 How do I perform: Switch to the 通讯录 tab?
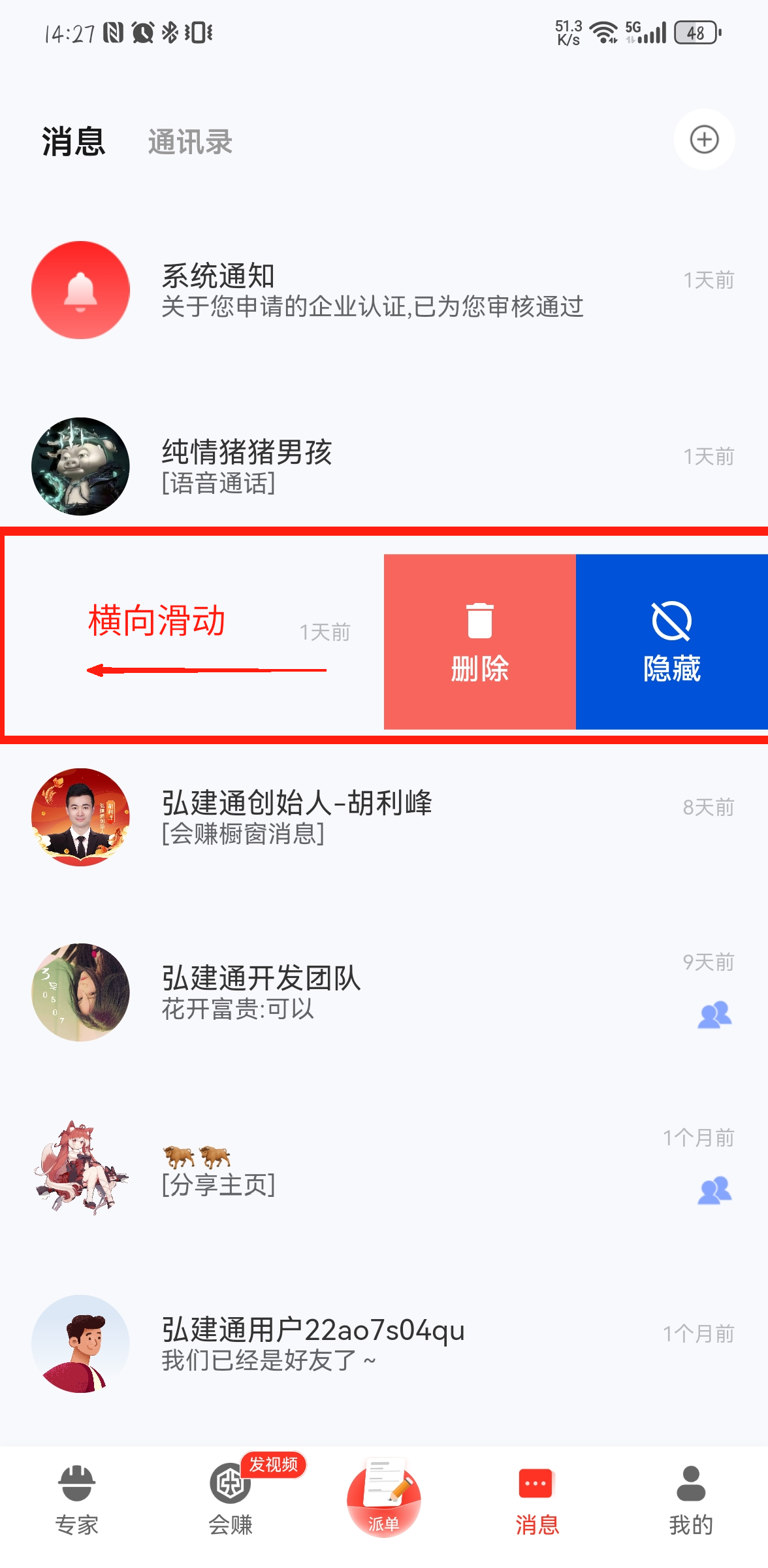(x=190, y=142)
